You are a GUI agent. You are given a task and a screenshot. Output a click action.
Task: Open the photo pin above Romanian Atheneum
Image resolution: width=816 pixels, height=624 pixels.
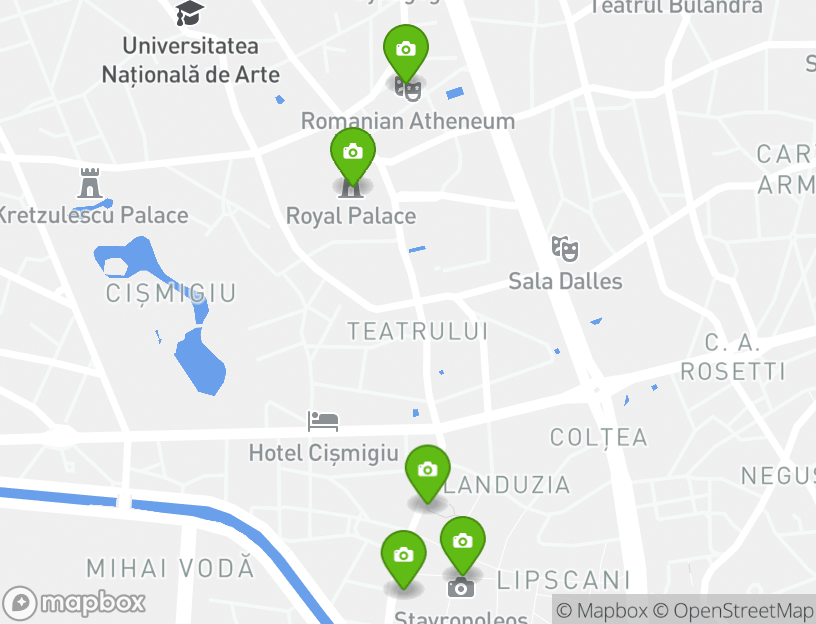405,50
